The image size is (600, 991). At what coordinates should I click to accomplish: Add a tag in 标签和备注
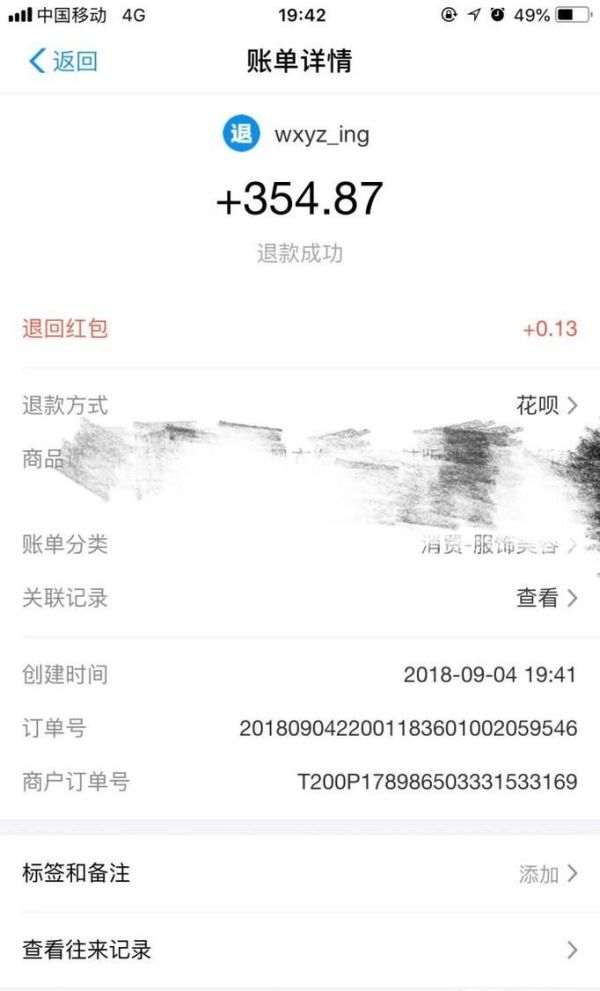pyautogui.click(x=547, y=873)
